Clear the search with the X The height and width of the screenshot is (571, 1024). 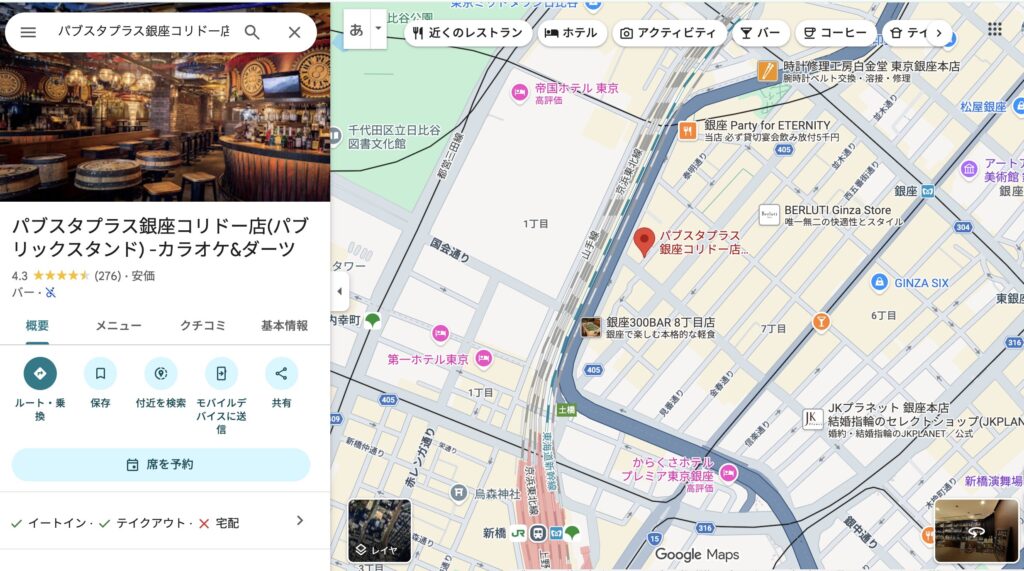294,32
